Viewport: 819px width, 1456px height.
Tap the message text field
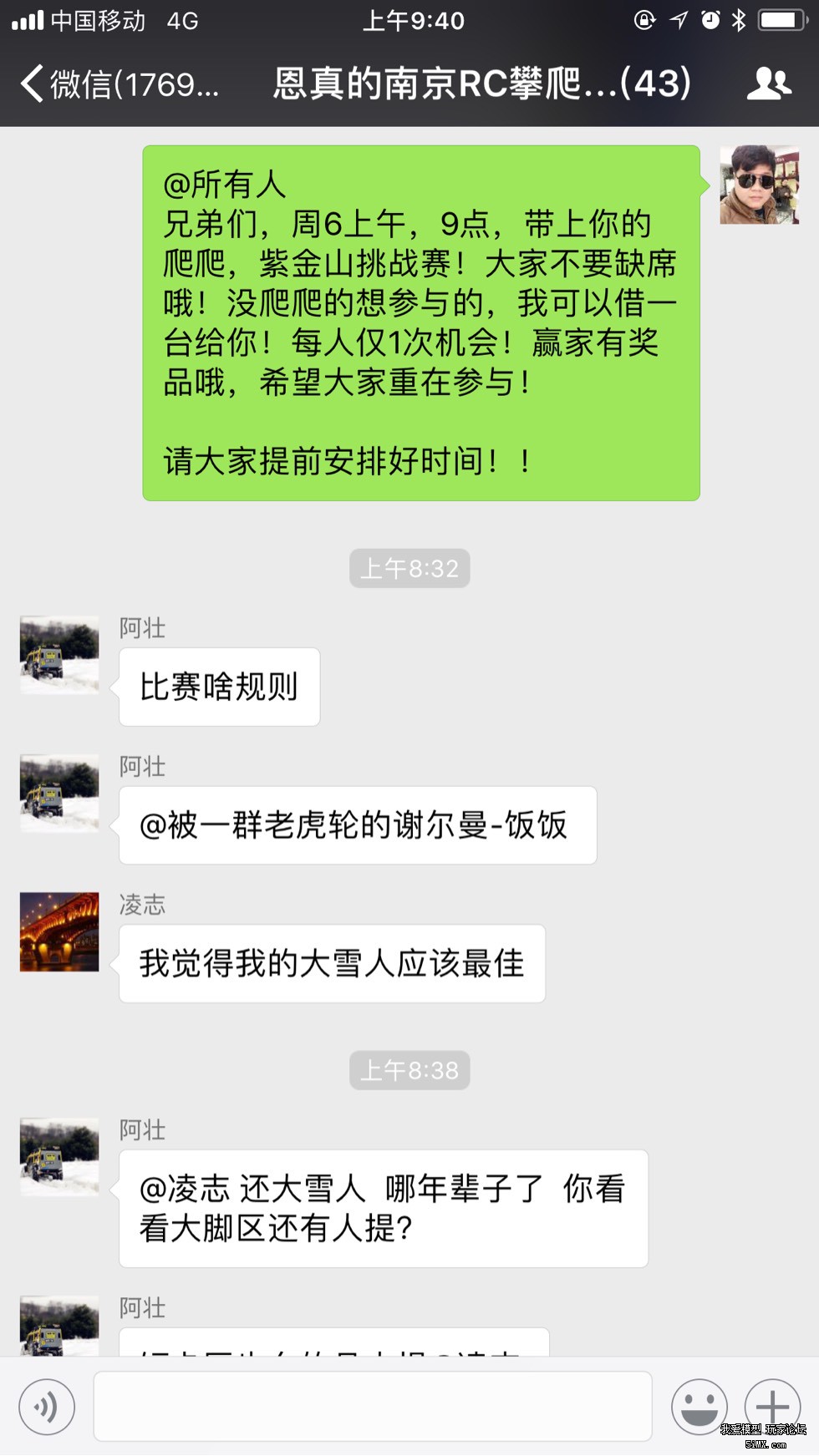tap(373, 1406)
